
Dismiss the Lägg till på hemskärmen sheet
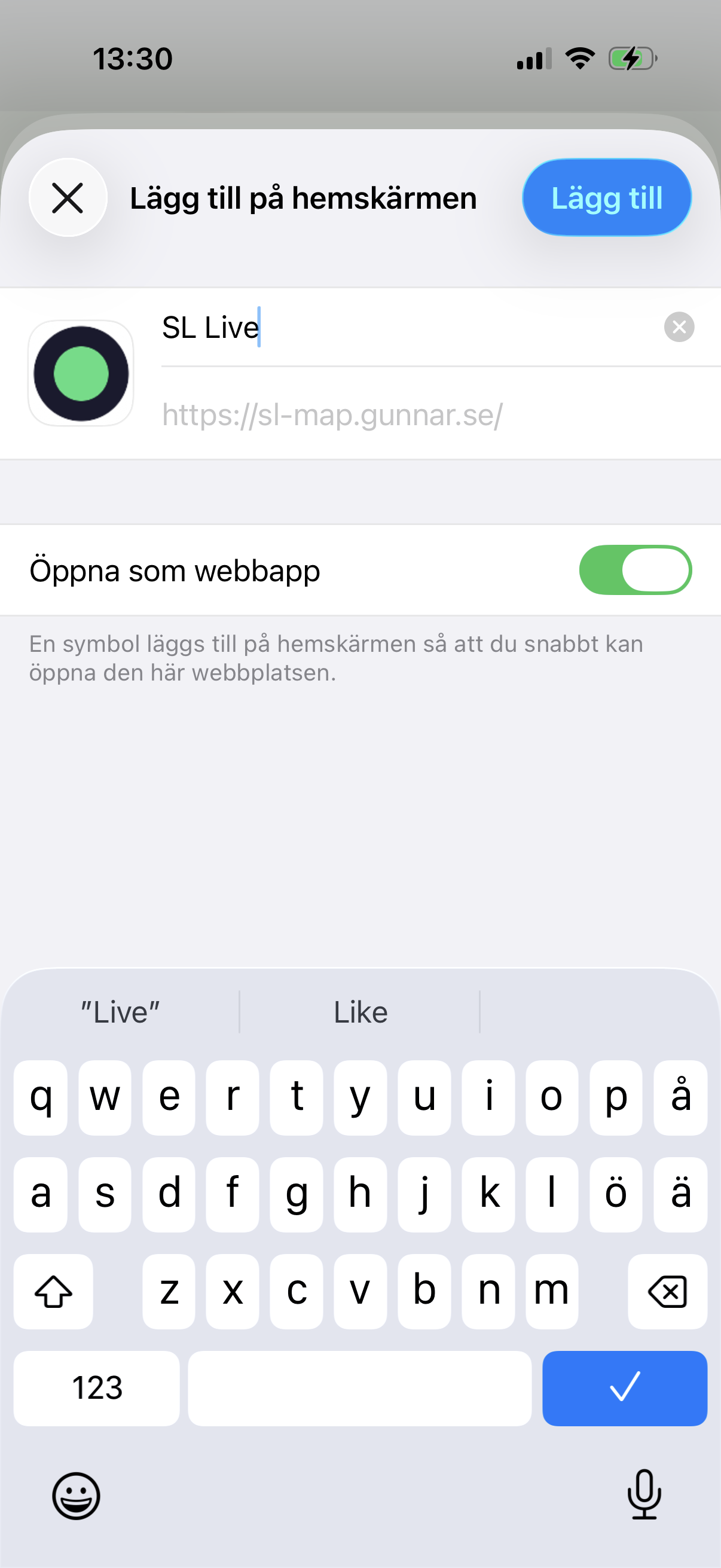(x=67, y=197)
